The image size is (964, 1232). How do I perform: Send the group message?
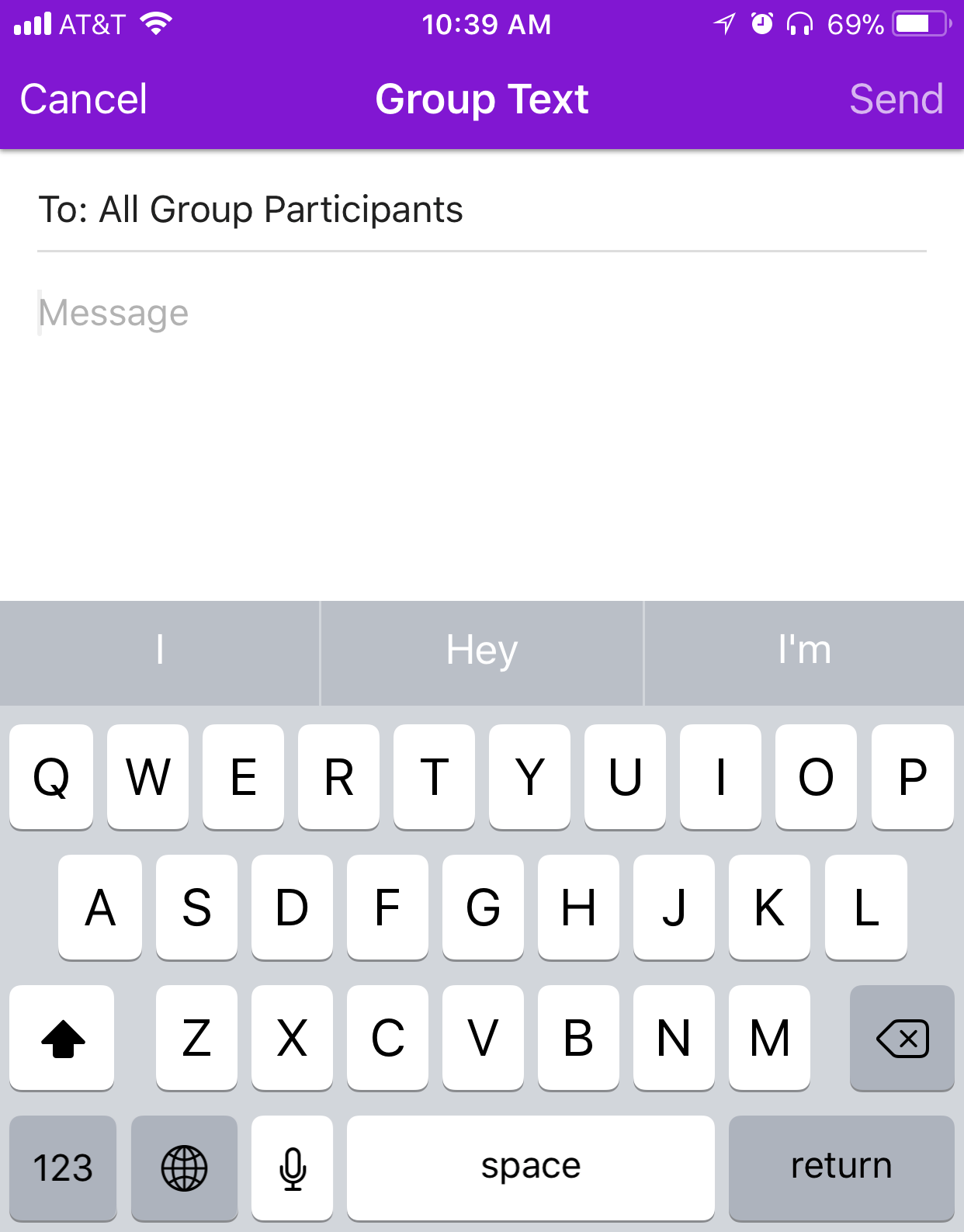(897, 99)
